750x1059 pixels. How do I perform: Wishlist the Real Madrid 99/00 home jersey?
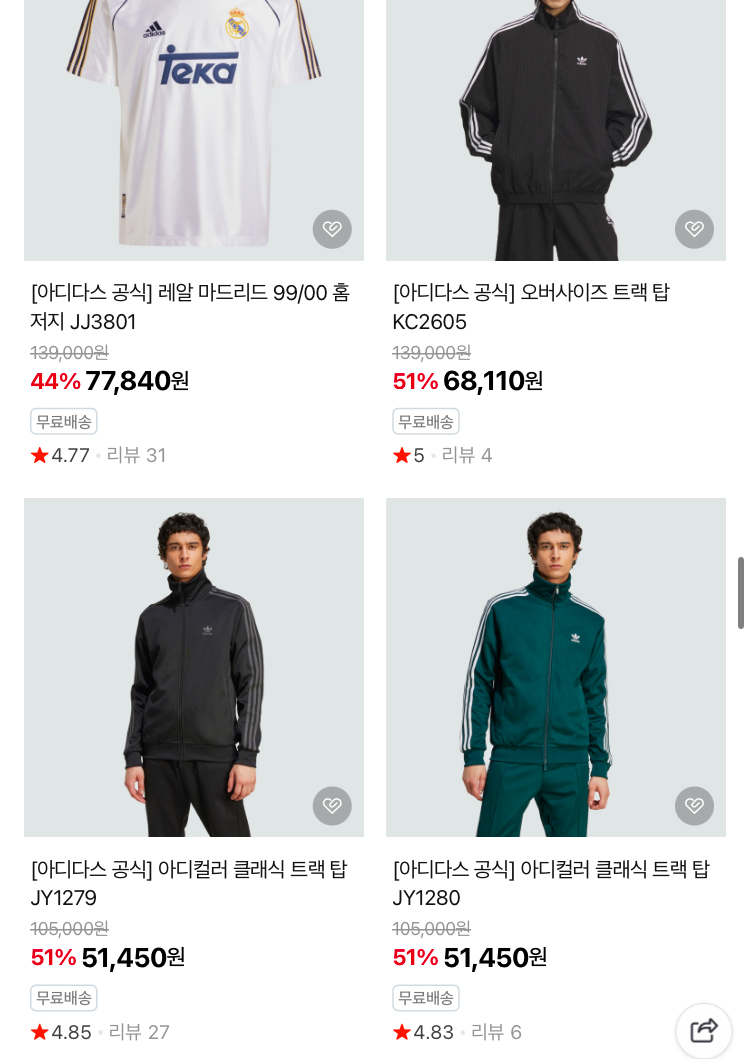point(332,229)
